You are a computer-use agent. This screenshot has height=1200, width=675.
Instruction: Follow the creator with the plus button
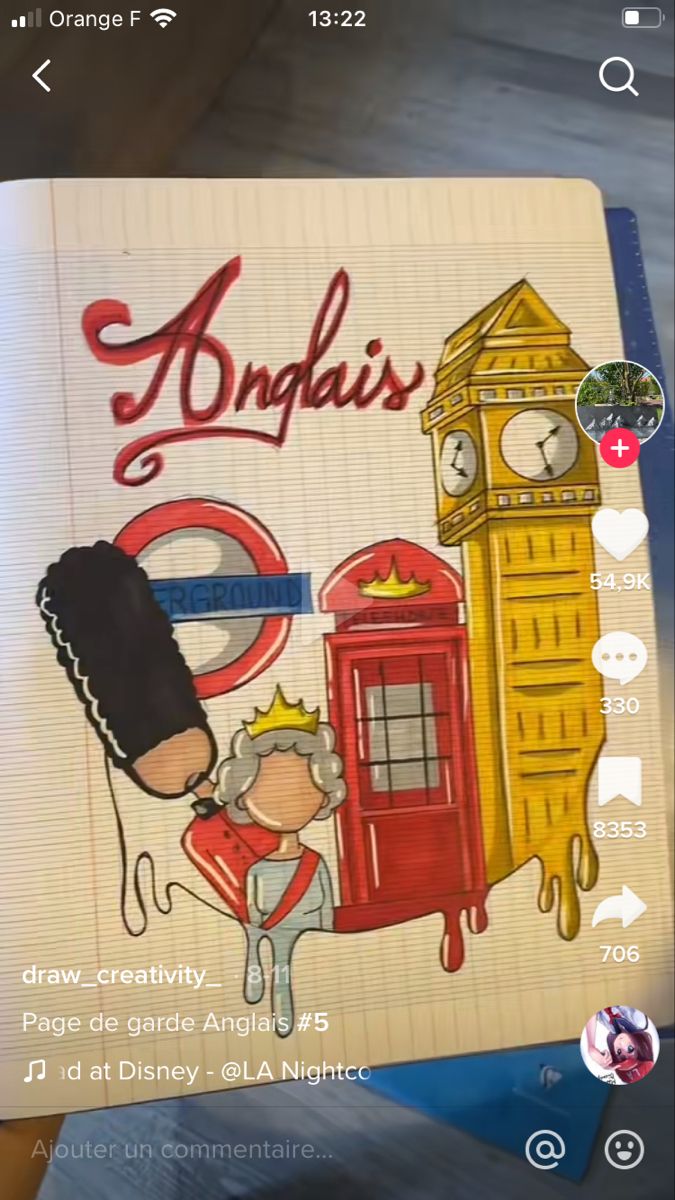pos(620,449)
